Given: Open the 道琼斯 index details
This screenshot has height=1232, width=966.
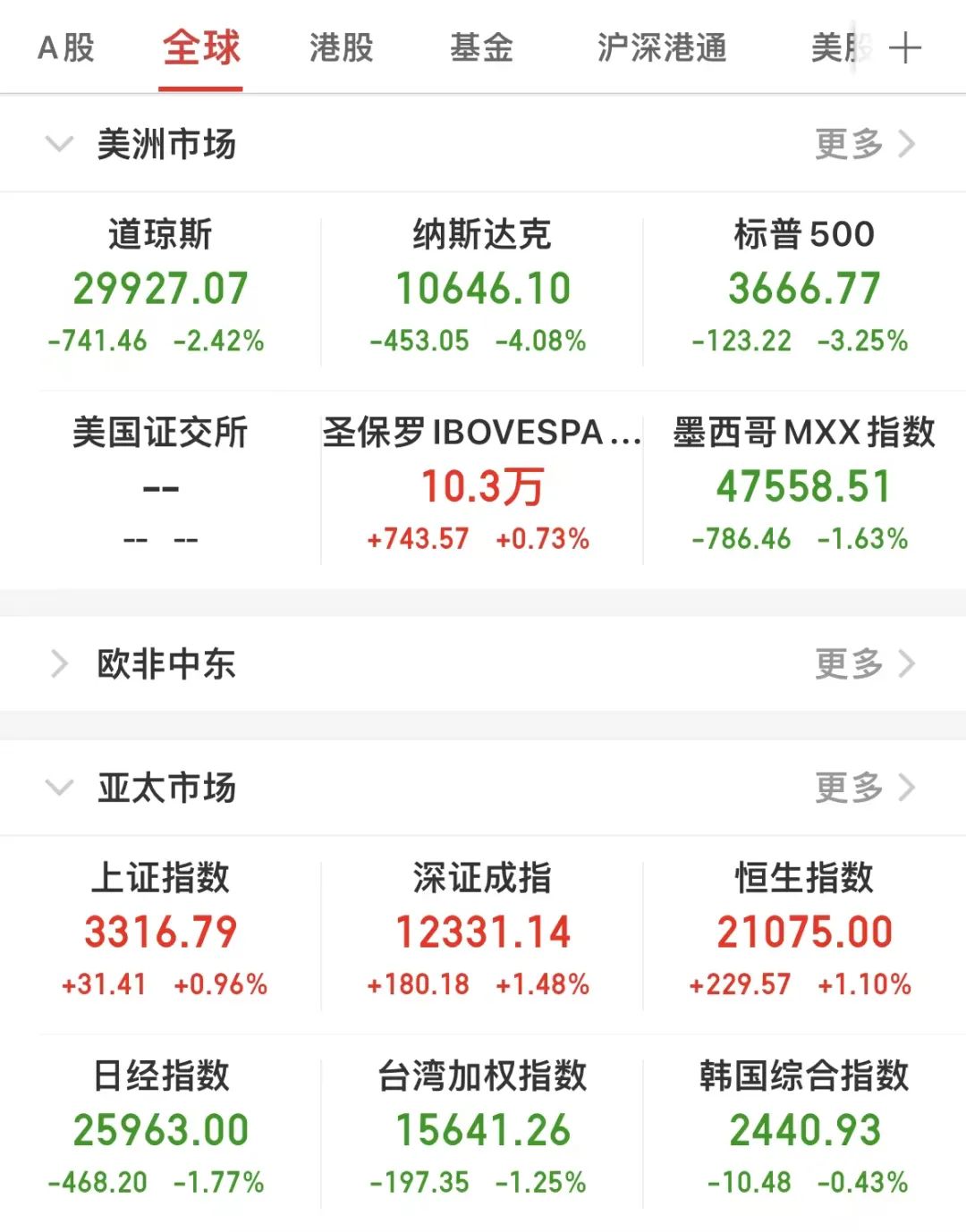Looking at the screenshot, I should click(x=161, y=286).
